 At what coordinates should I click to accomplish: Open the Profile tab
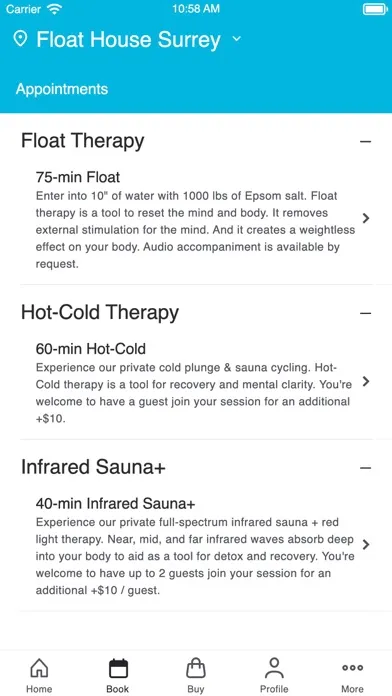274,675
